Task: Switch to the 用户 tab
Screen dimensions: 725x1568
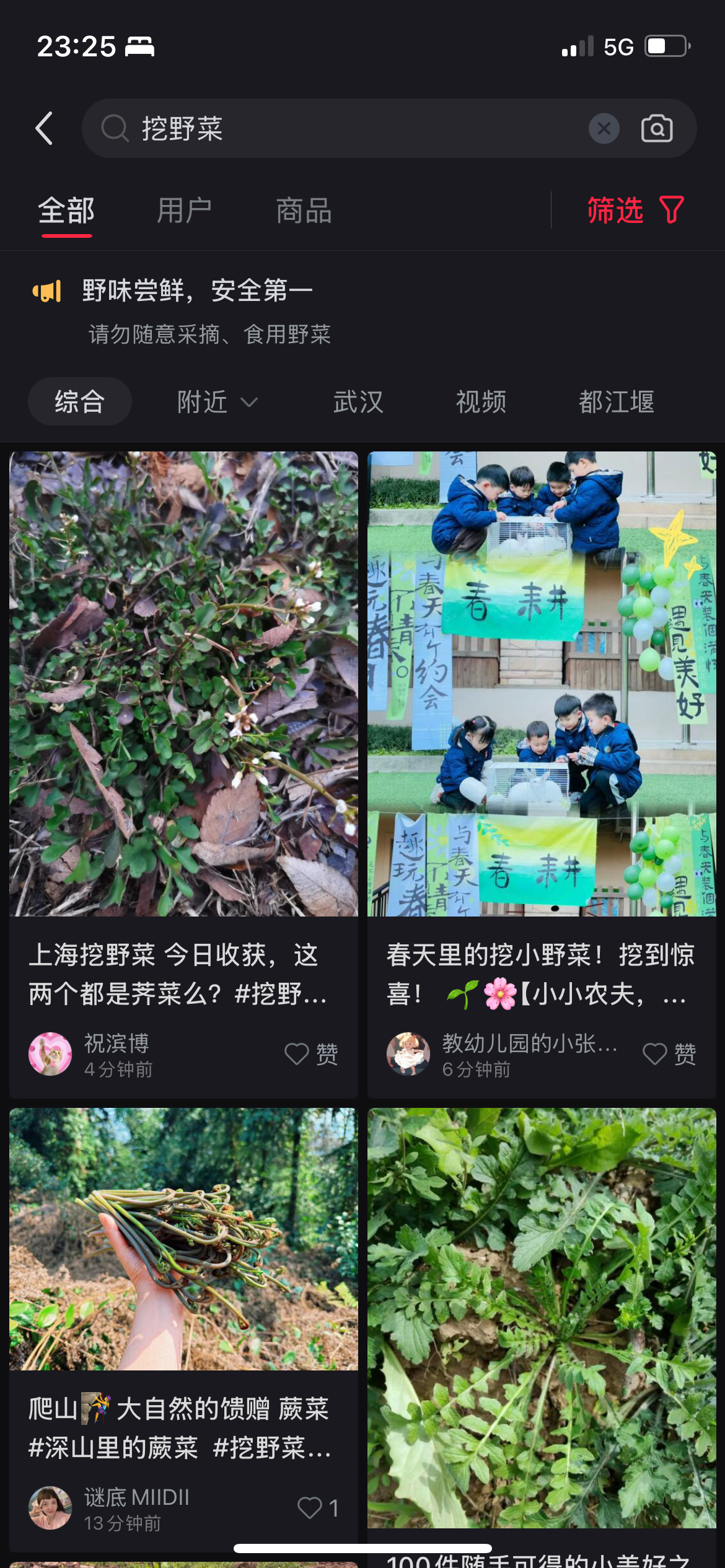Action: coord(184,211)
